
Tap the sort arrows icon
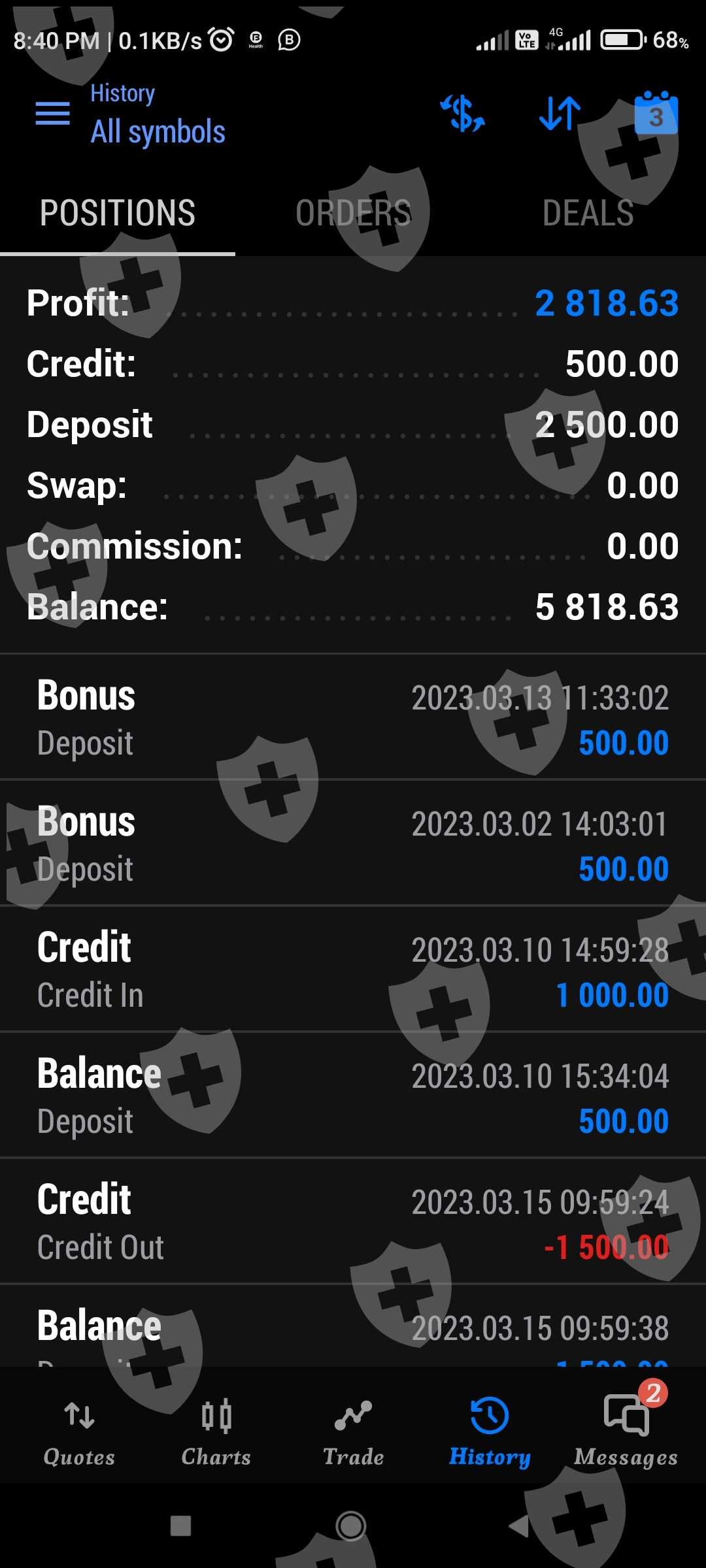pyautogui.click(x=560, y=114)
